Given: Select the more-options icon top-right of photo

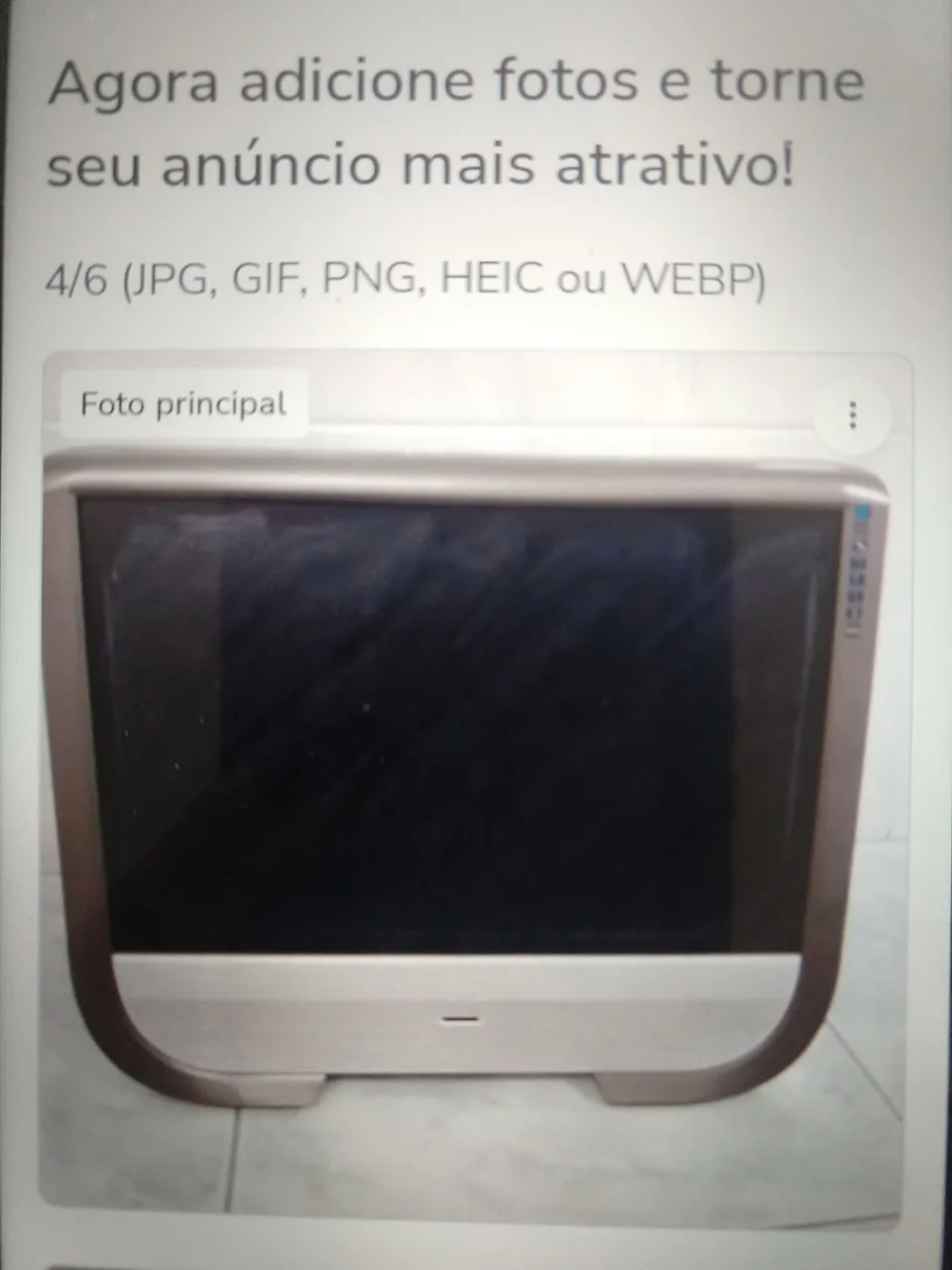Looking at the screenshot, I should [853, 417].
